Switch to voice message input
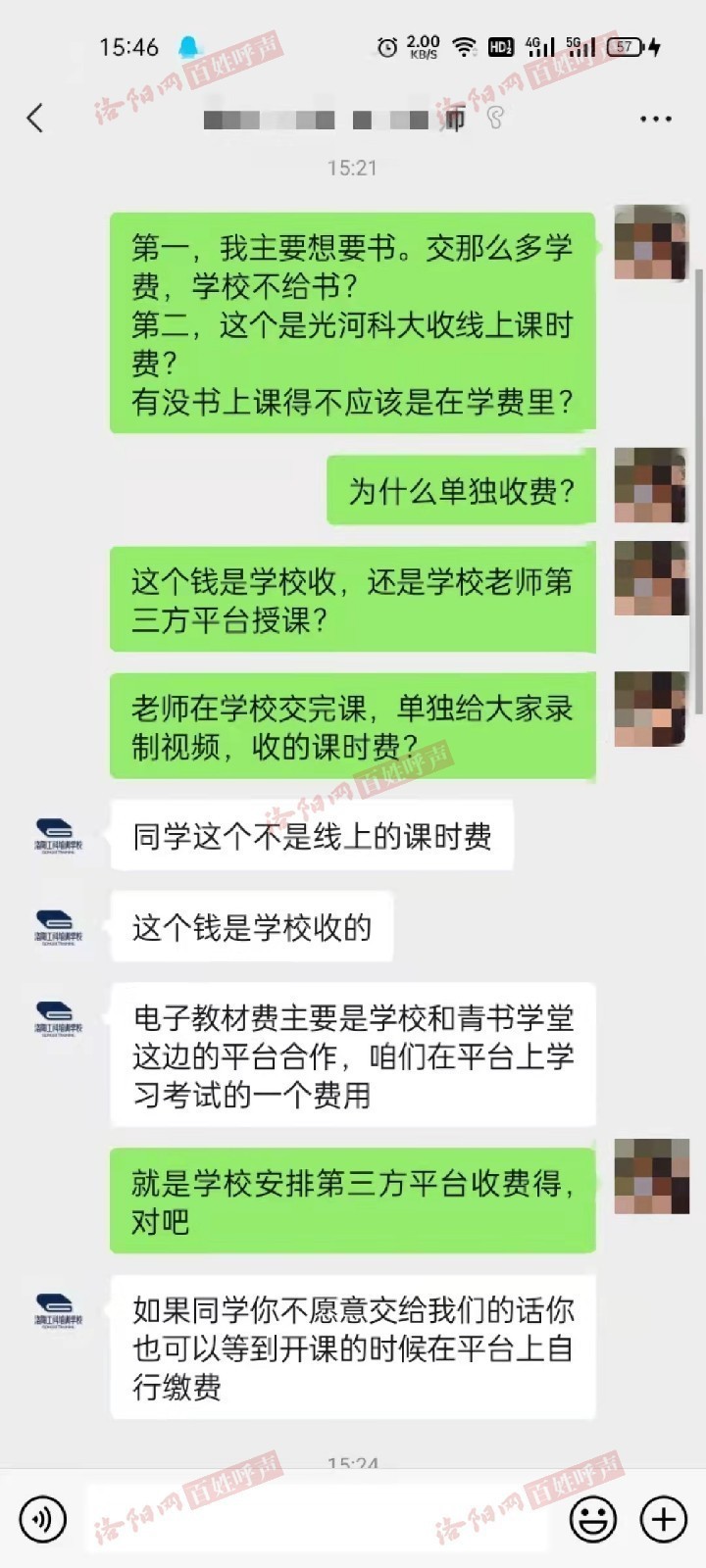Screen dimensions: 706x1568 click(x=43, y=1519)
